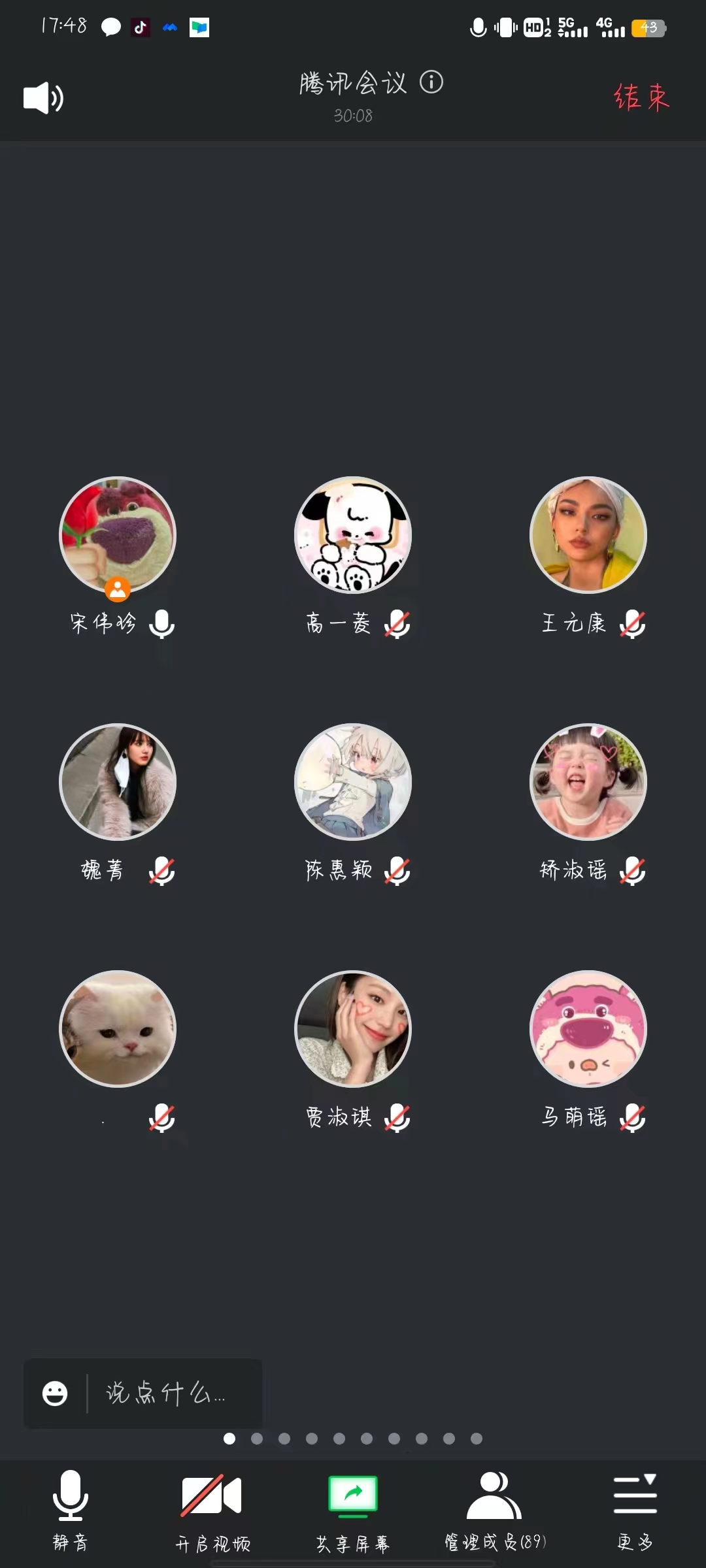Open the emoji picker in chat box
706x1568 pixels.
55,1394
